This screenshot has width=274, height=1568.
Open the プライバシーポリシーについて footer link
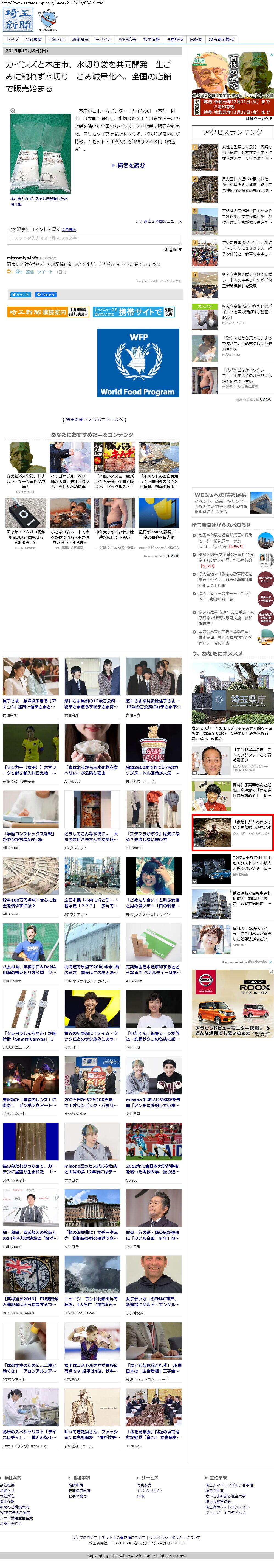click(x=175, y=1538)
